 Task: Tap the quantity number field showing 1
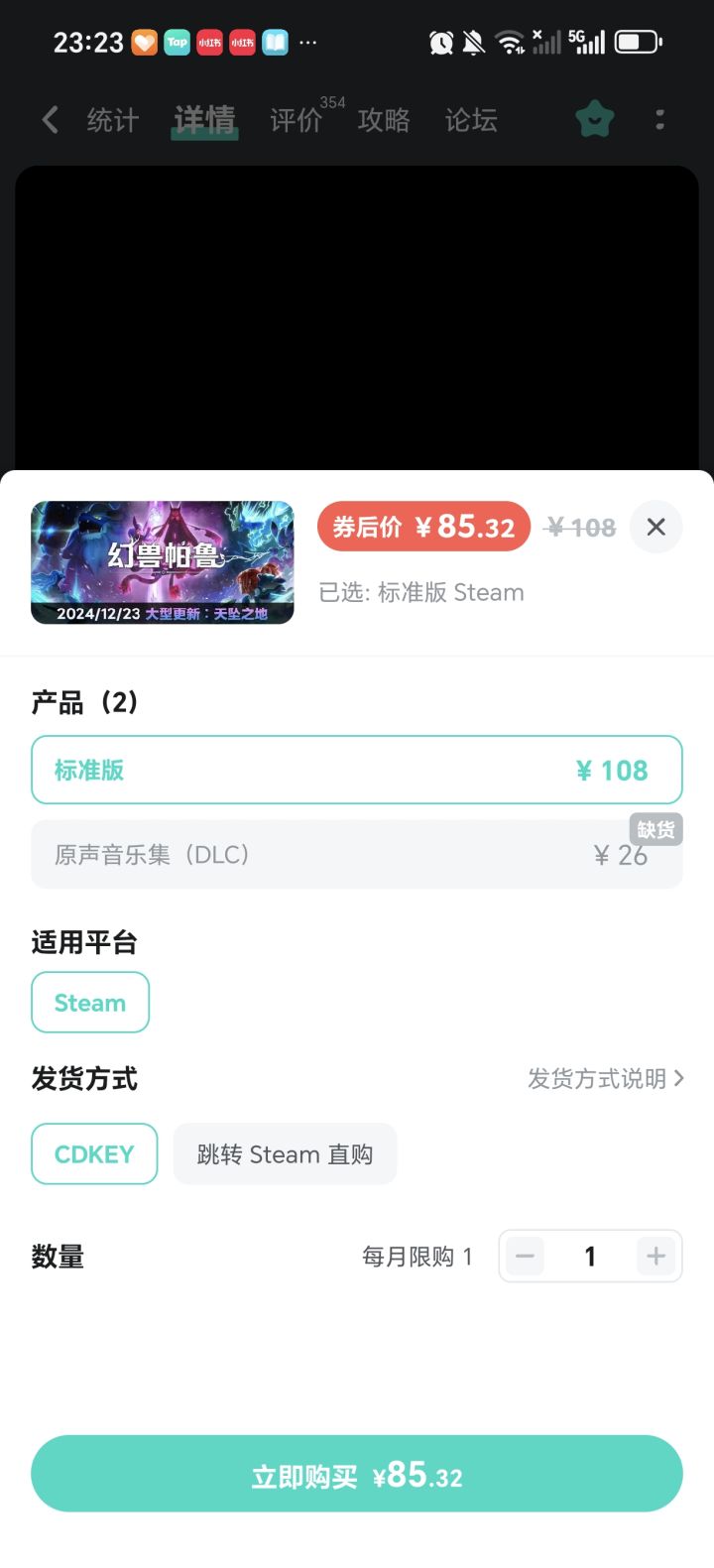[x=589, y=1257]
